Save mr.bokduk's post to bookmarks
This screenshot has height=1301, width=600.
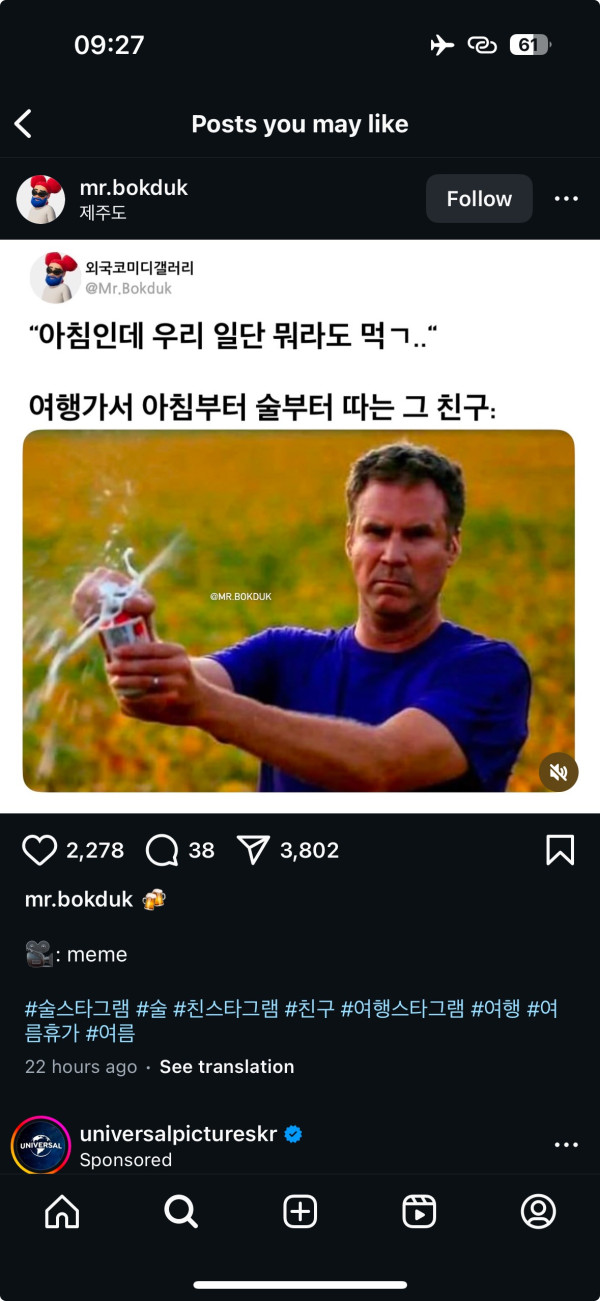[x=560, y=850]
